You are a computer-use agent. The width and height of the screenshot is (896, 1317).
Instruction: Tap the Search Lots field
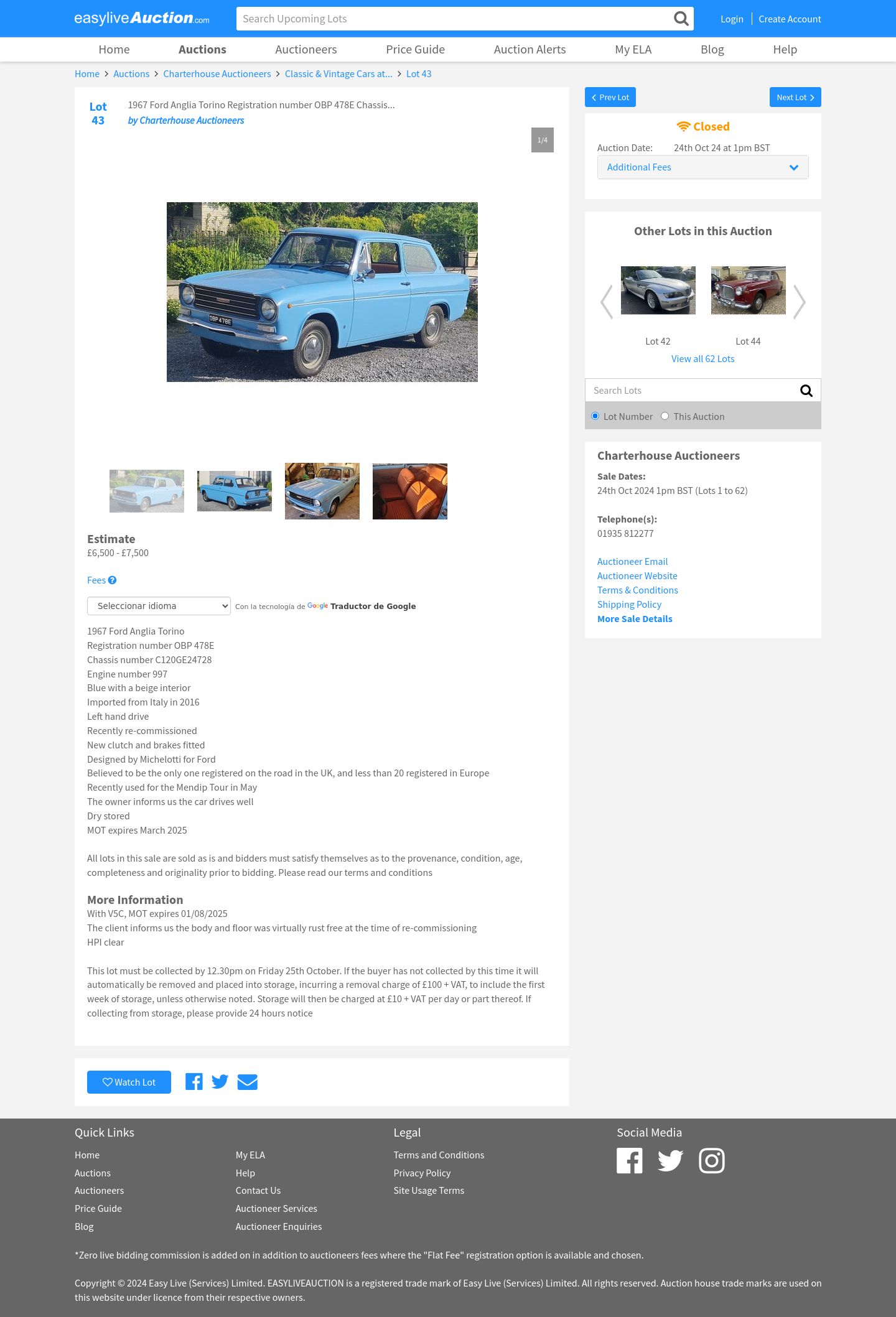click(691, 391)
